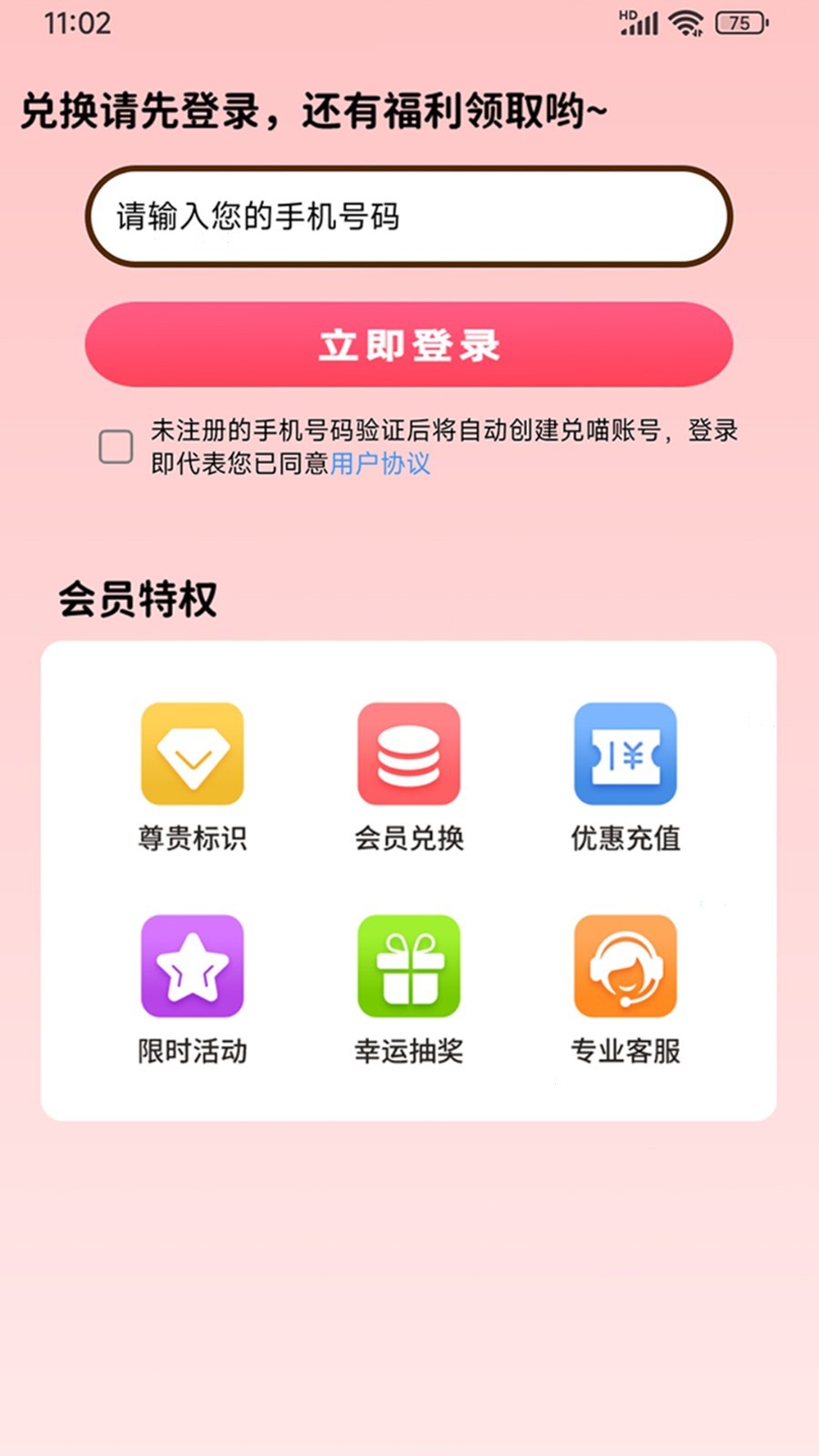Tap the 立即登录 login button
Image resolution: width=819 pixels, height=1456 pixels.
pyautogui.click(x=409, y=345)
